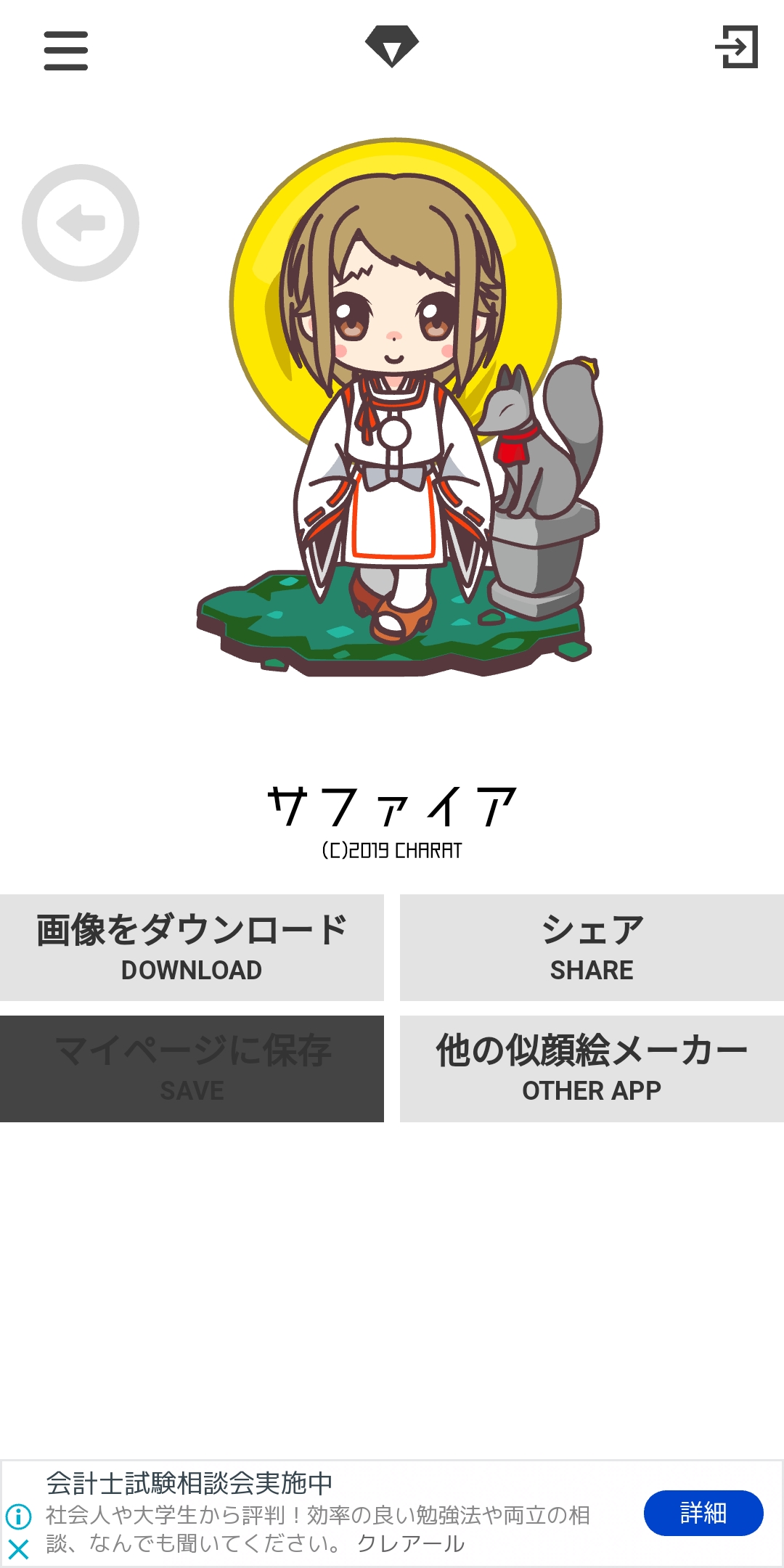The image size is (784, 1568).
Task: Tap the login icon at top right
Action: click(737, 47)
